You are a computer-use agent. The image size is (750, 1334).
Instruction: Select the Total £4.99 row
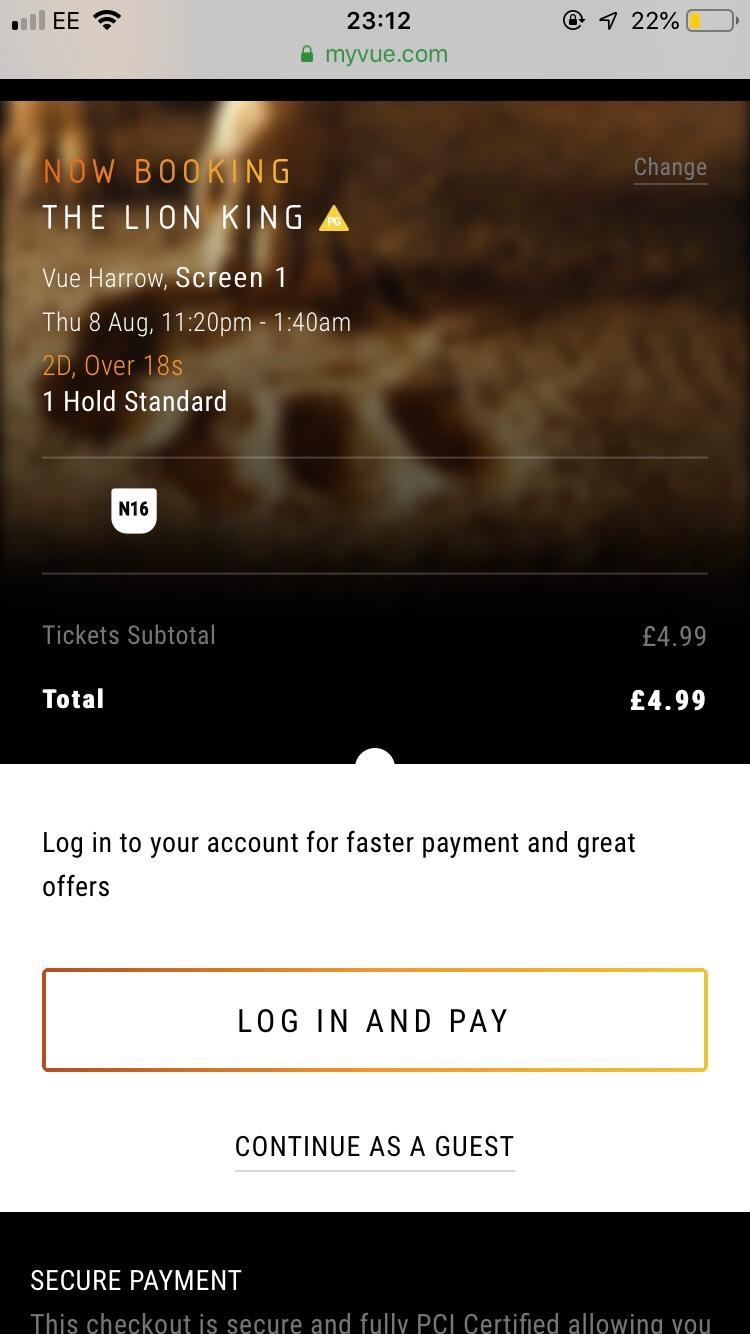375,699
